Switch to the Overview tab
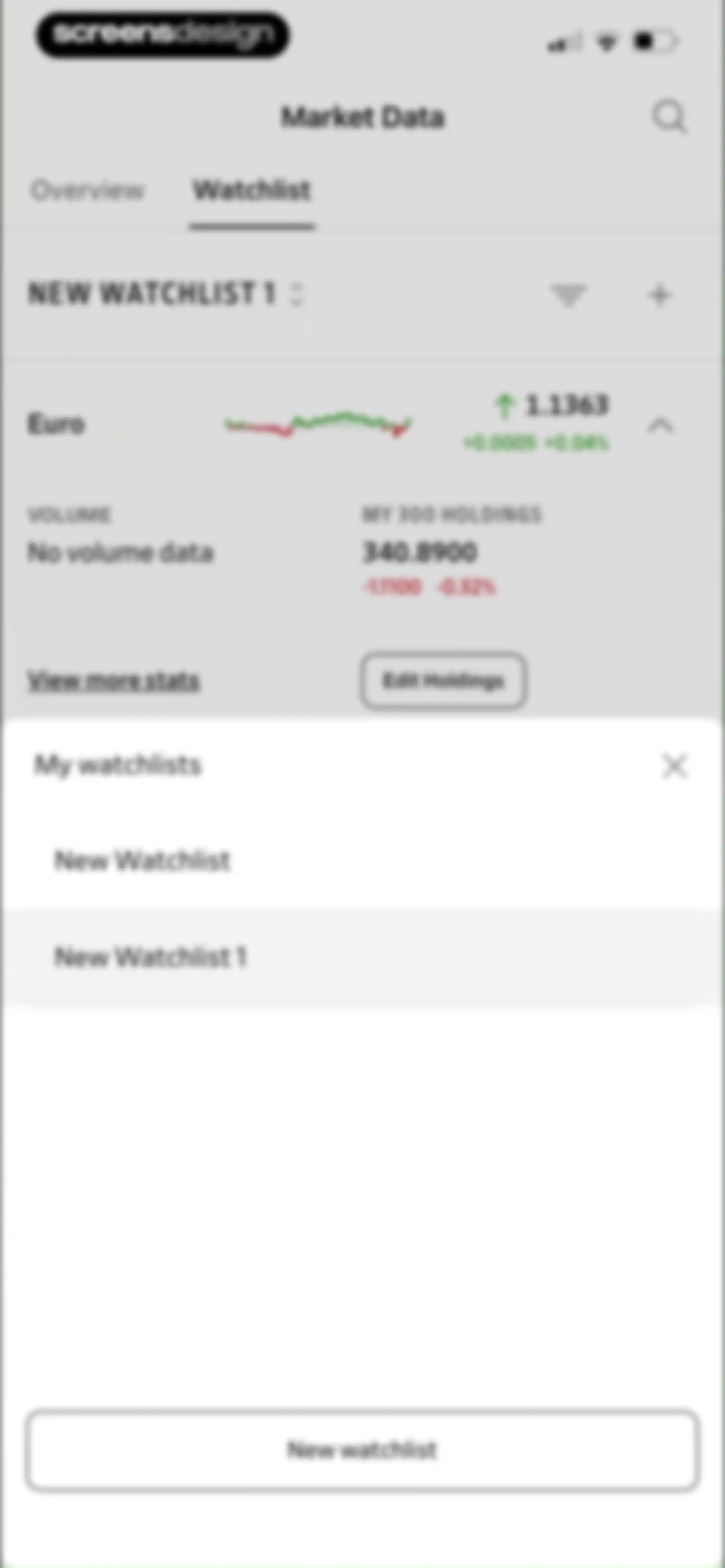Image resolution: width=725 pixels, height=1568 pixels. coord(88,190)
